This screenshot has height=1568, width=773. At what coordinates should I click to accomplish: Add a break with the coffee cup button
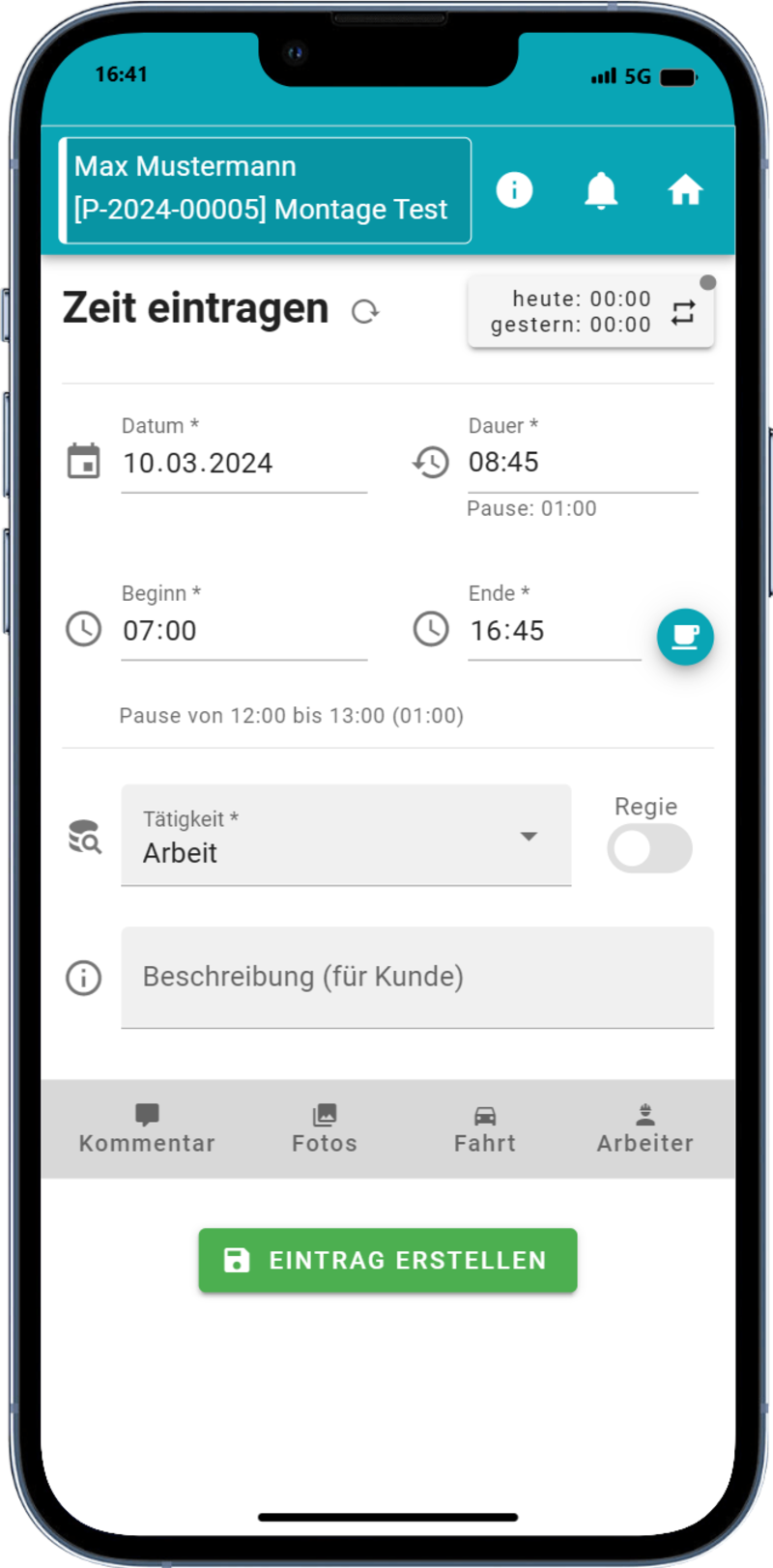point(685,637)
